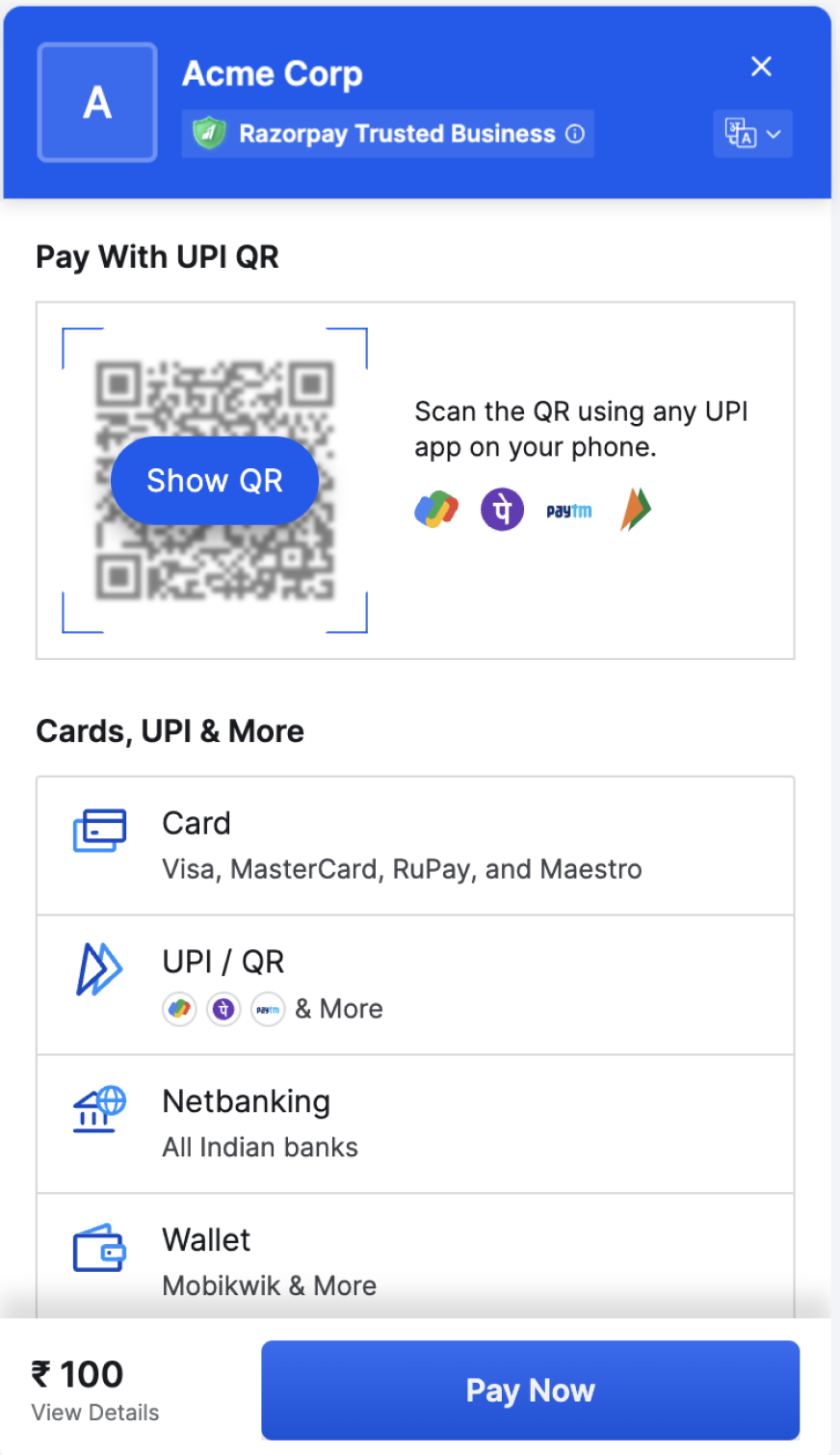The height and width of the screenshot is (1455, 840).
Task: Open View Details under ₹ 100
Action: pos(95,1413)
